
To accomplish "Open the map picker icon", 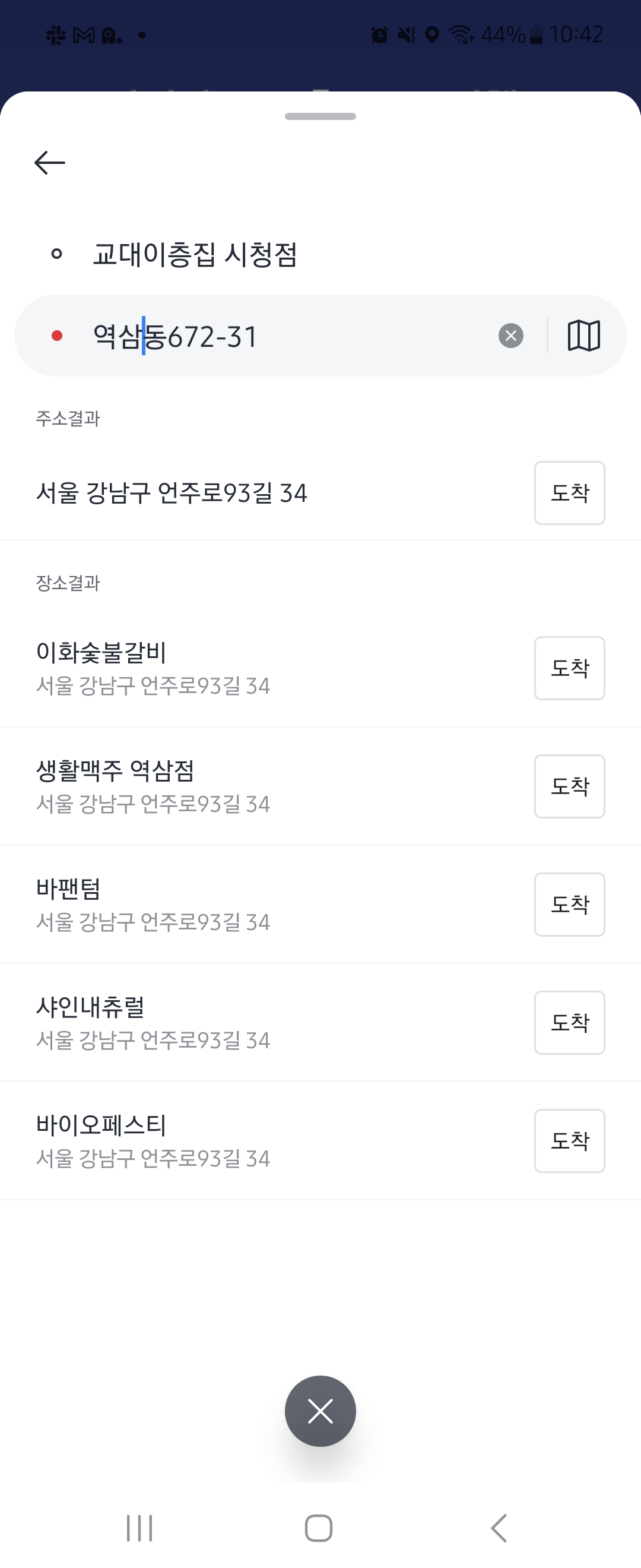I will coord(584,336).
